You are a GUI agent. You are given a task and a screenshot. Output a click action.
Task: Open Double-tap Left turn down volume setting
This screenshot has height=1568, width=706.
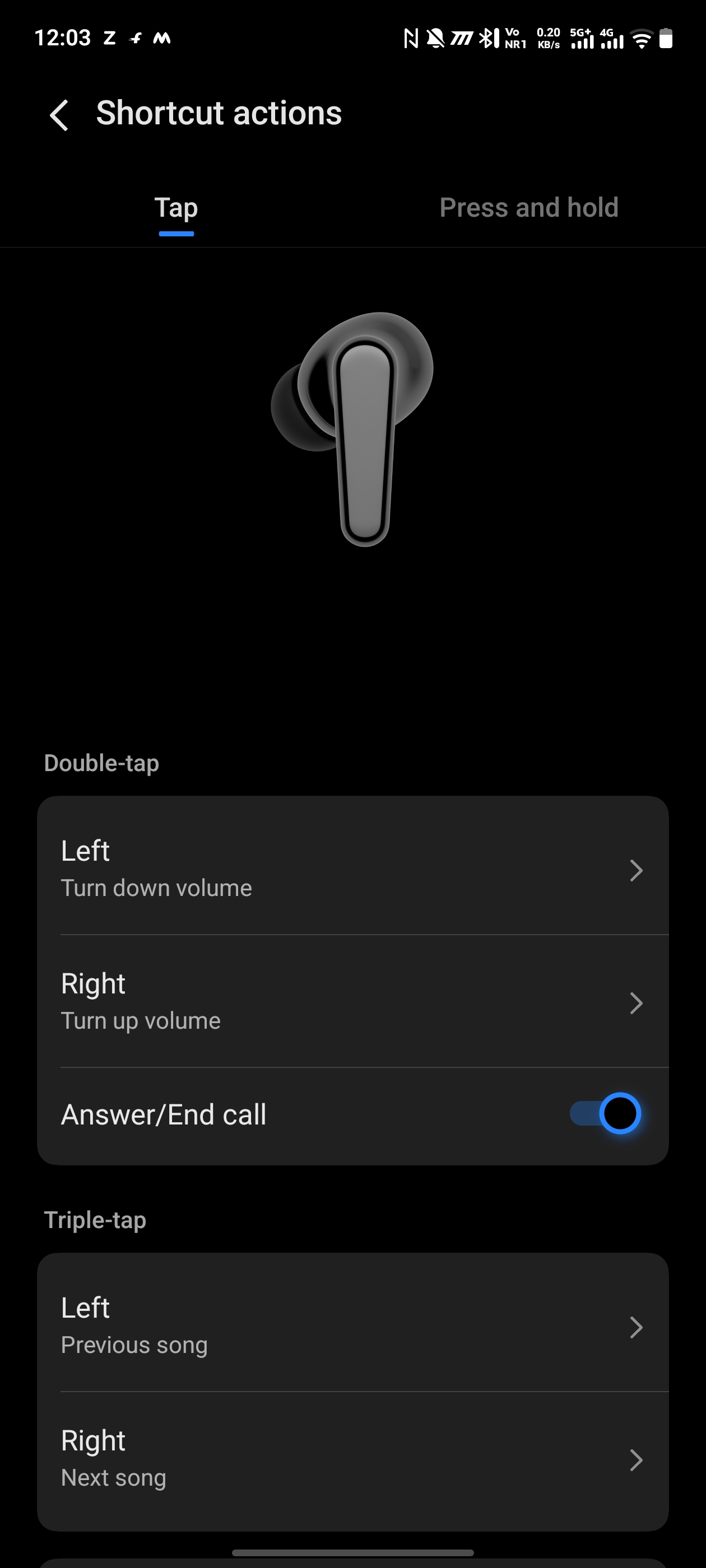352,868
